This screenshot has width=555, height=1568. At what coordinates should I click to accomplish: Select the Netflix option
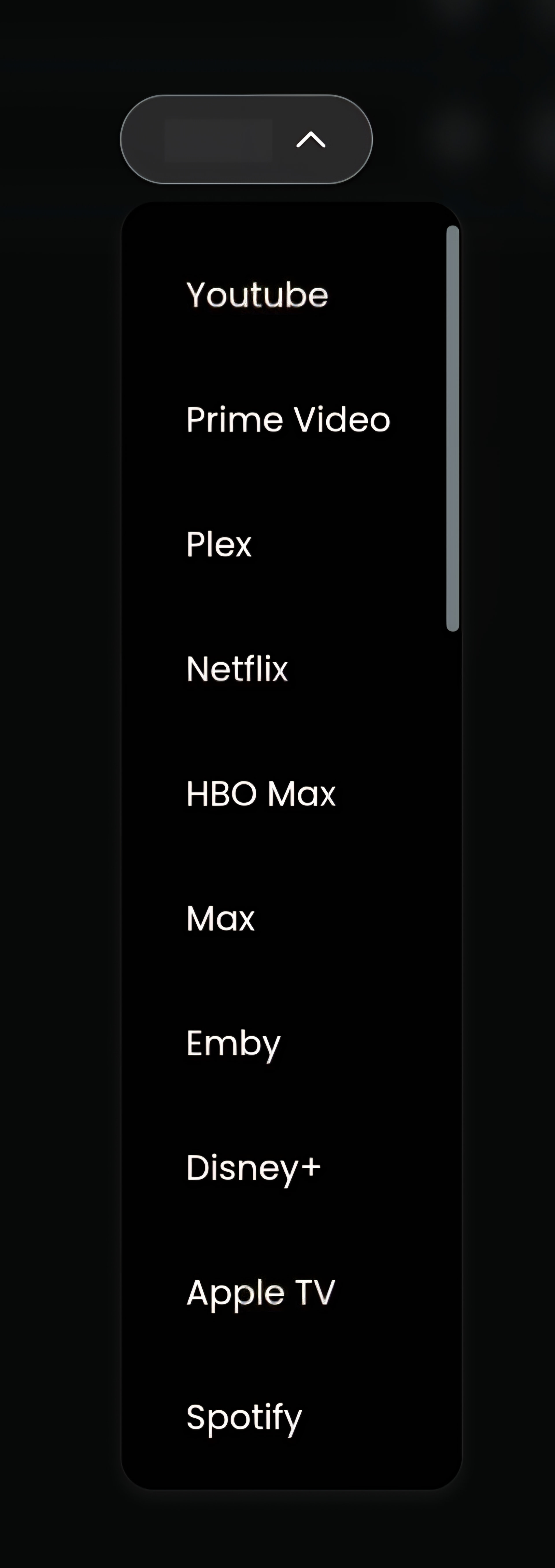coord(237,669)
